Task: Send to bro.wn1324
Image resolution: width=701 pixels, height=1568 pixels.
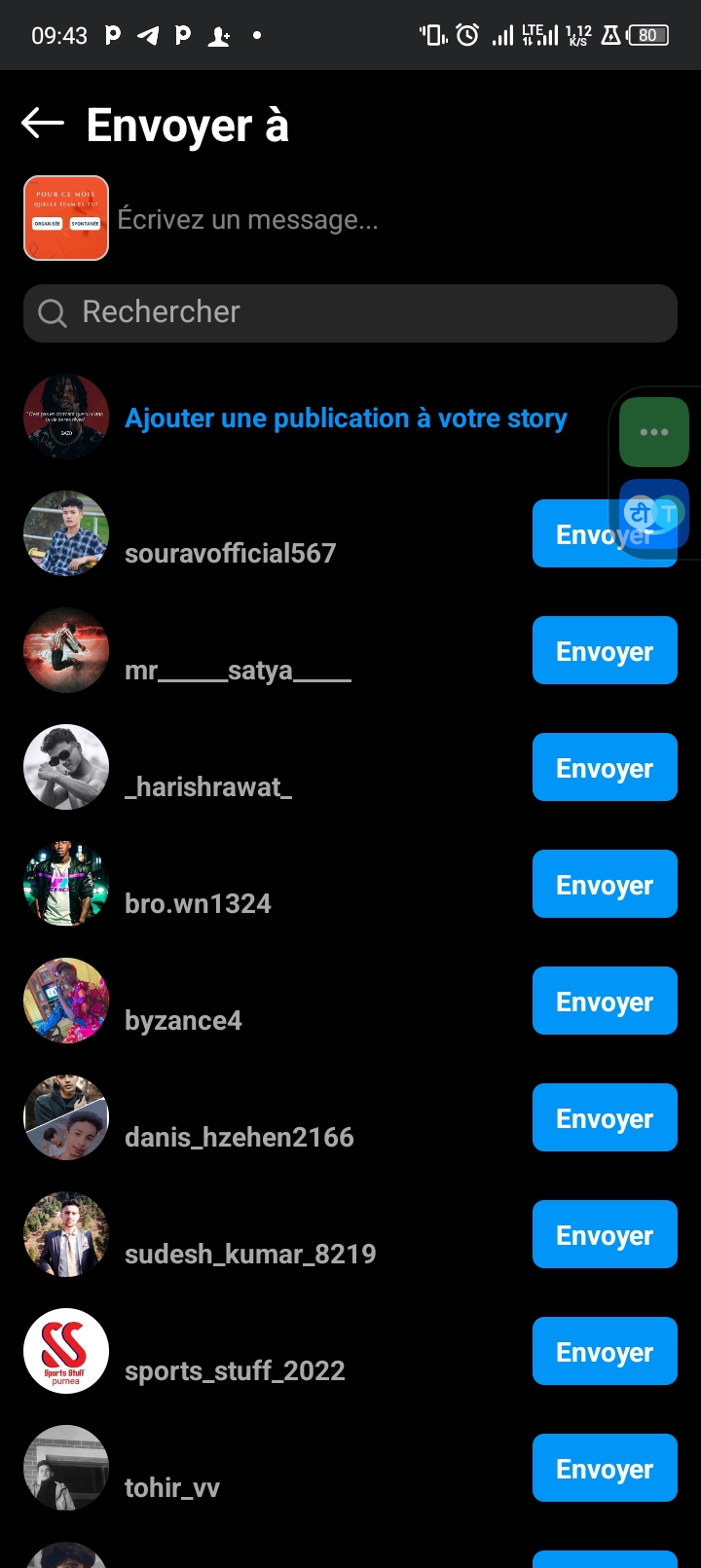Action: tap(604, 885)
